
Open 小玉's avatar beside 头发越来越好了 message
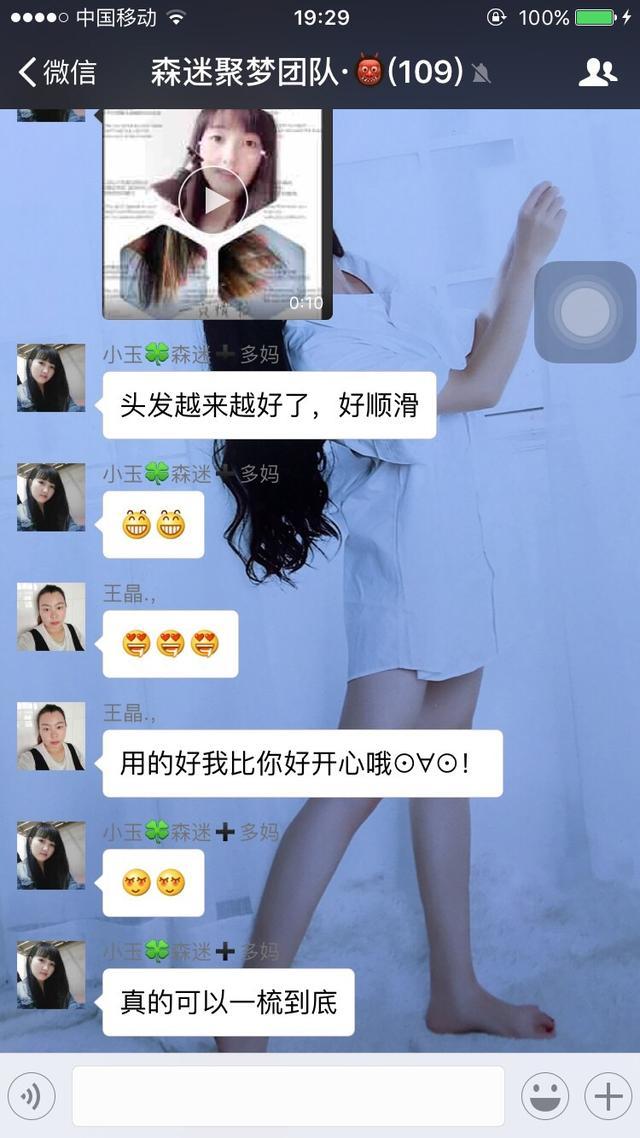51,378
